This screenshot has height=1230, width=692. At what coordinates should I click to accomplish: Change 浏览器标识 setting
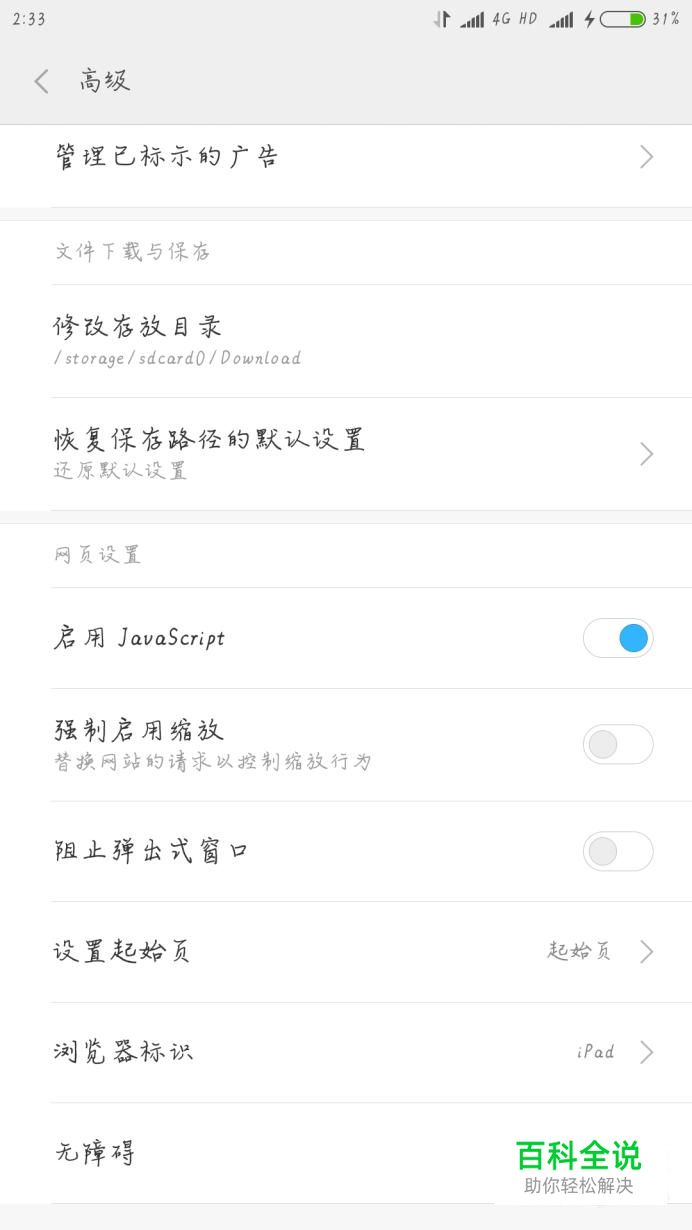[346, 1052]
